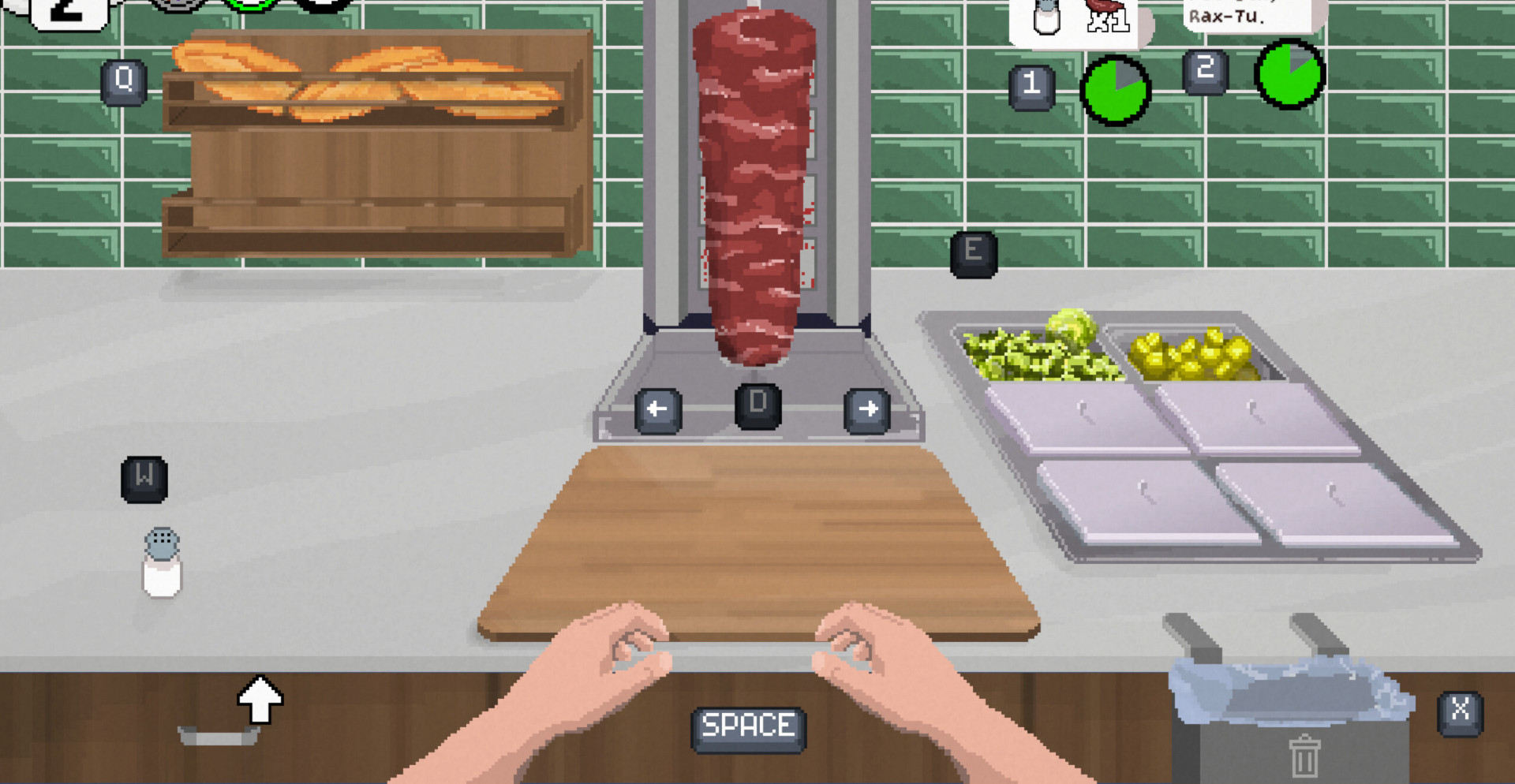Tap the Q key for bread
Viewport: 1515px width, 784px height.
tap(124, 82)
